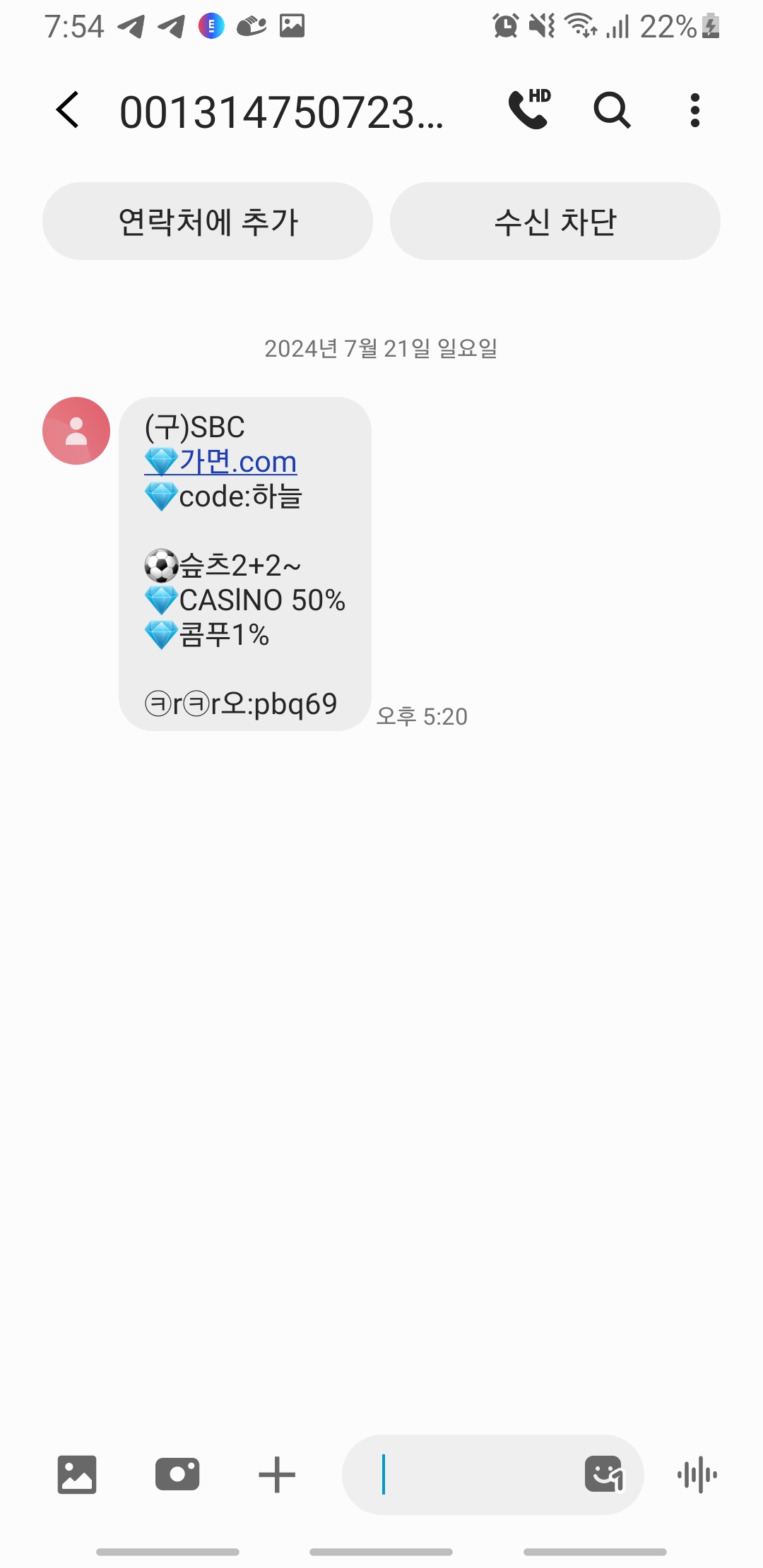763x1568 pixels.
Task: Open the sticker emoji picker
Action: click(604, 1475)
